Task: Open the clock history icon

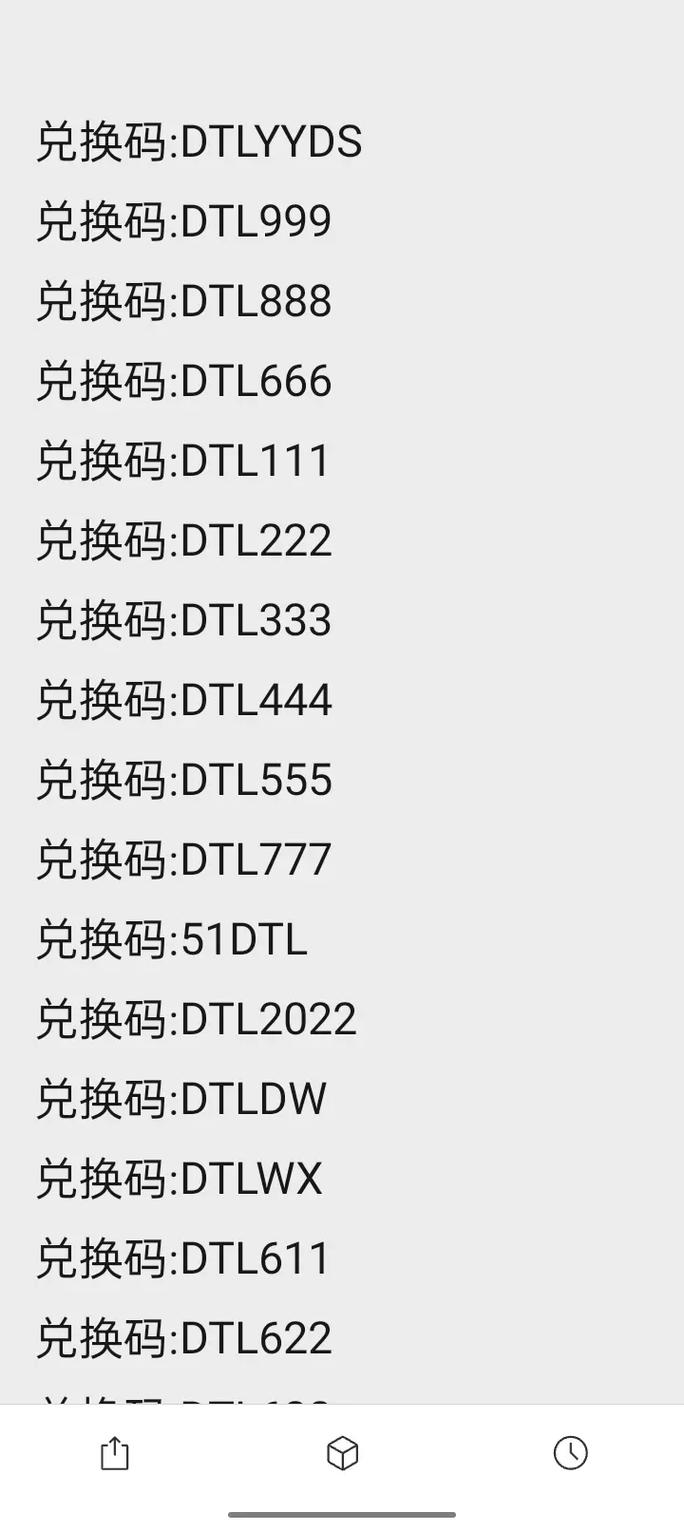Action: (570, 1453)
